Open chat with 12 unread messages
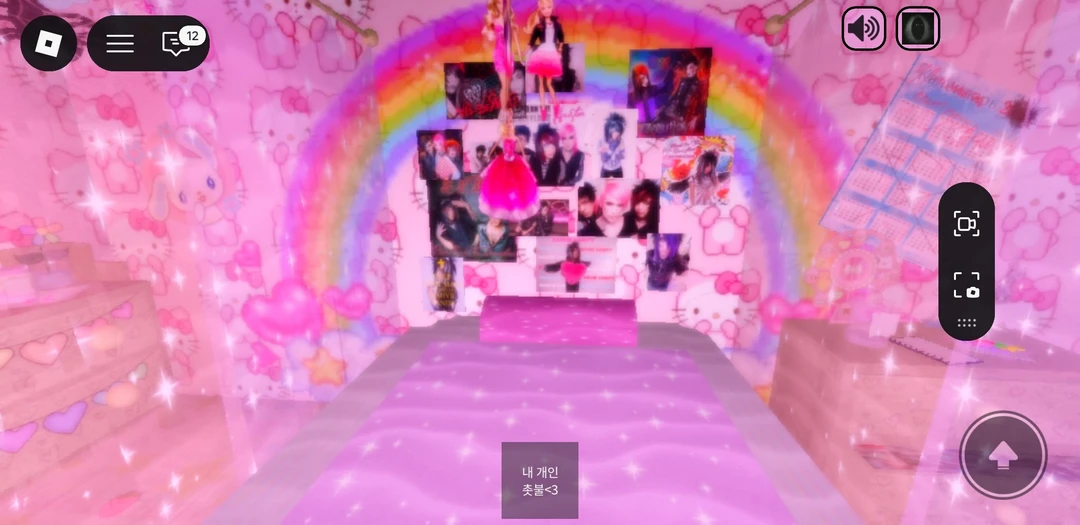 178,43
